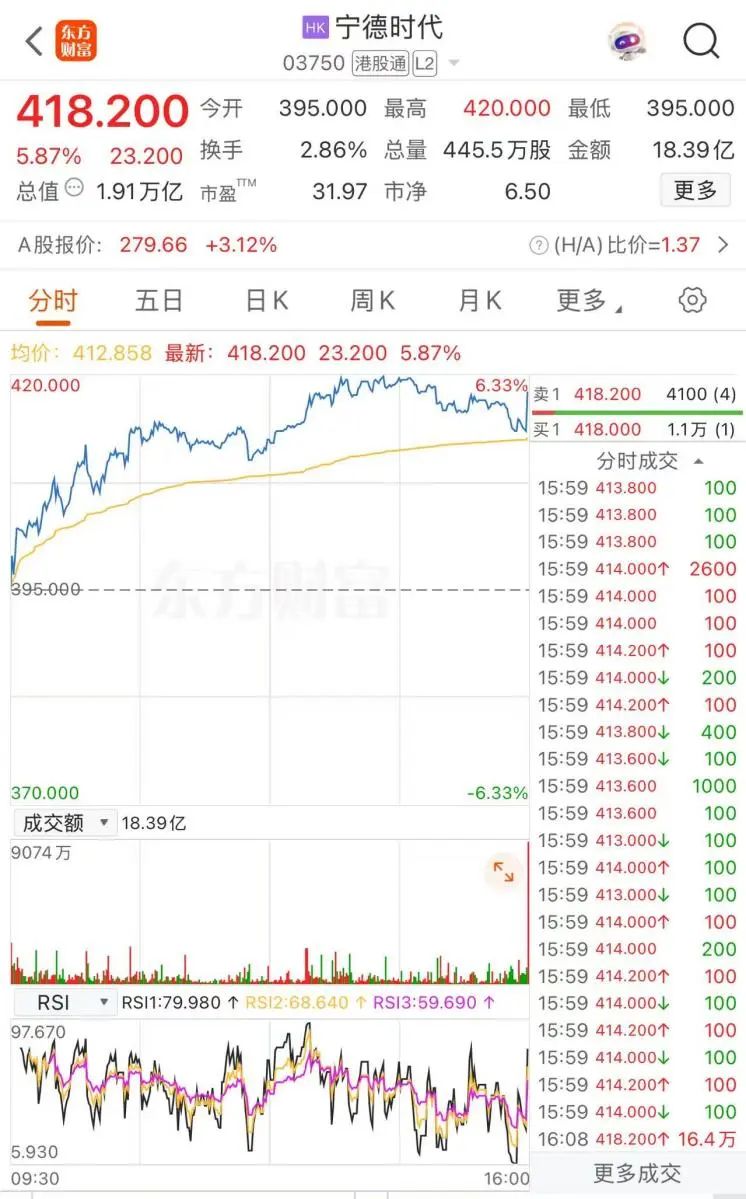This screenshot has height=1199, width=746.
Task: Open the robot assistant icon
Action: coord(627,41)
